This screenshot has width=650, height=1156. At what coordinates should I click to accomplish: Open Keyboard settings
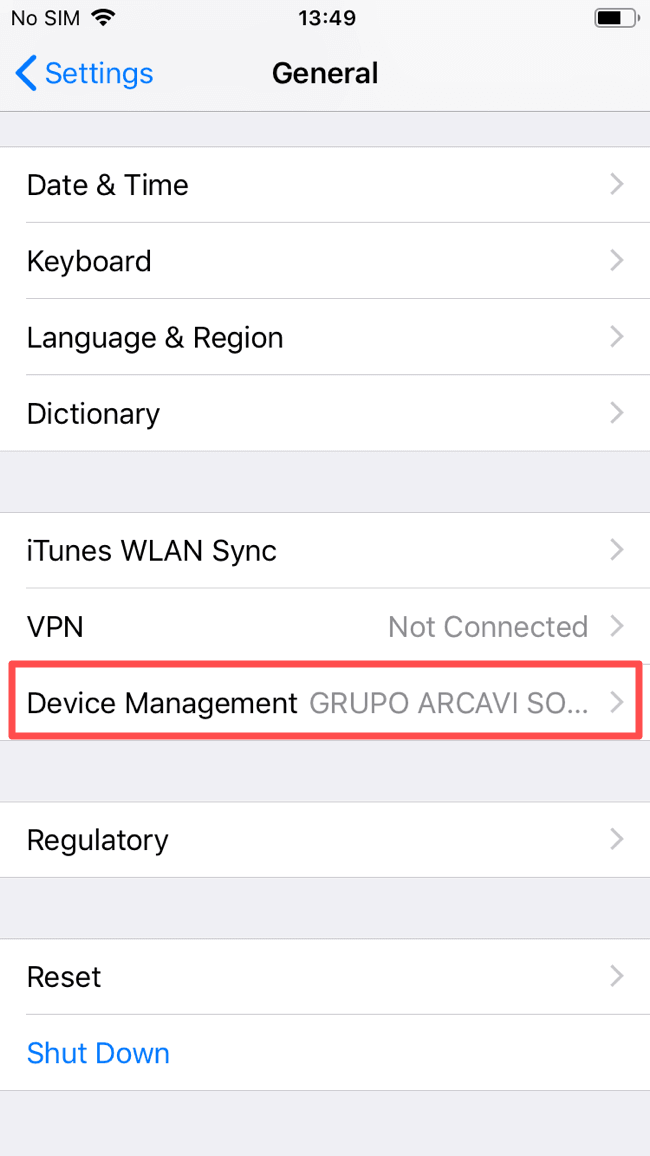(325, 261)
